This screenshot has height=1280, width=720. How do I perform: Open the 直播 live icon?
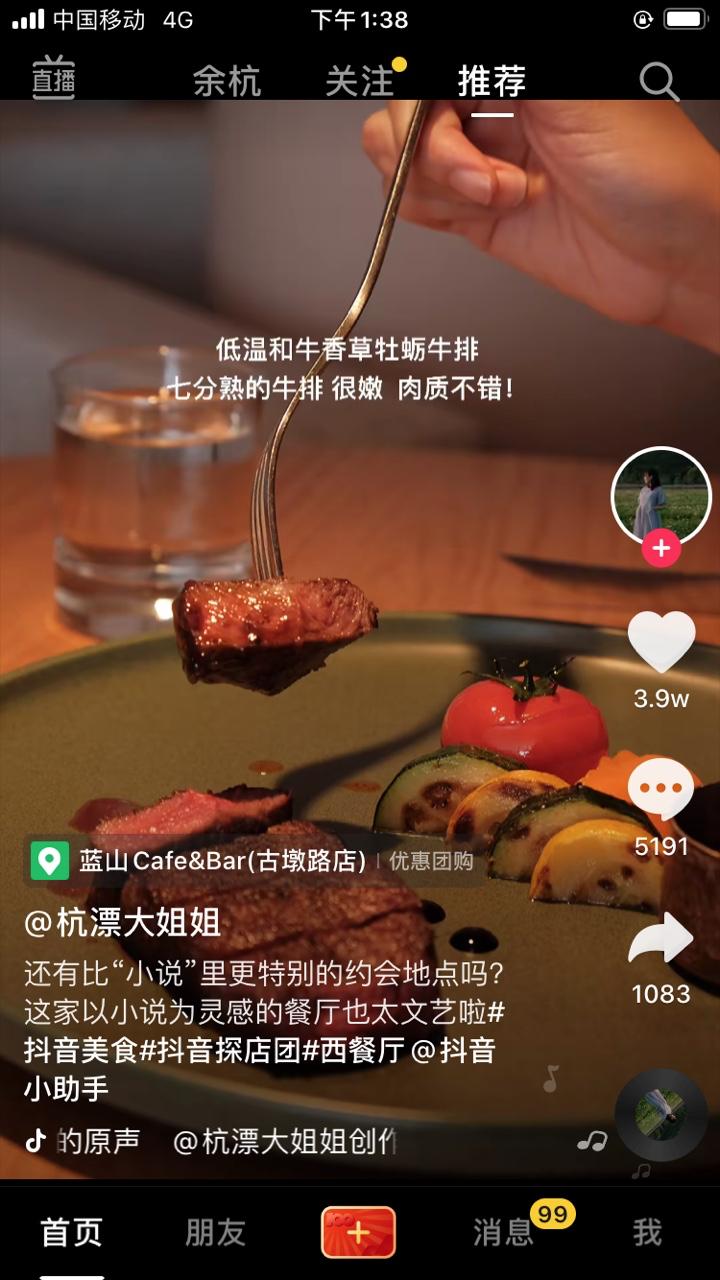pos(53,79)
